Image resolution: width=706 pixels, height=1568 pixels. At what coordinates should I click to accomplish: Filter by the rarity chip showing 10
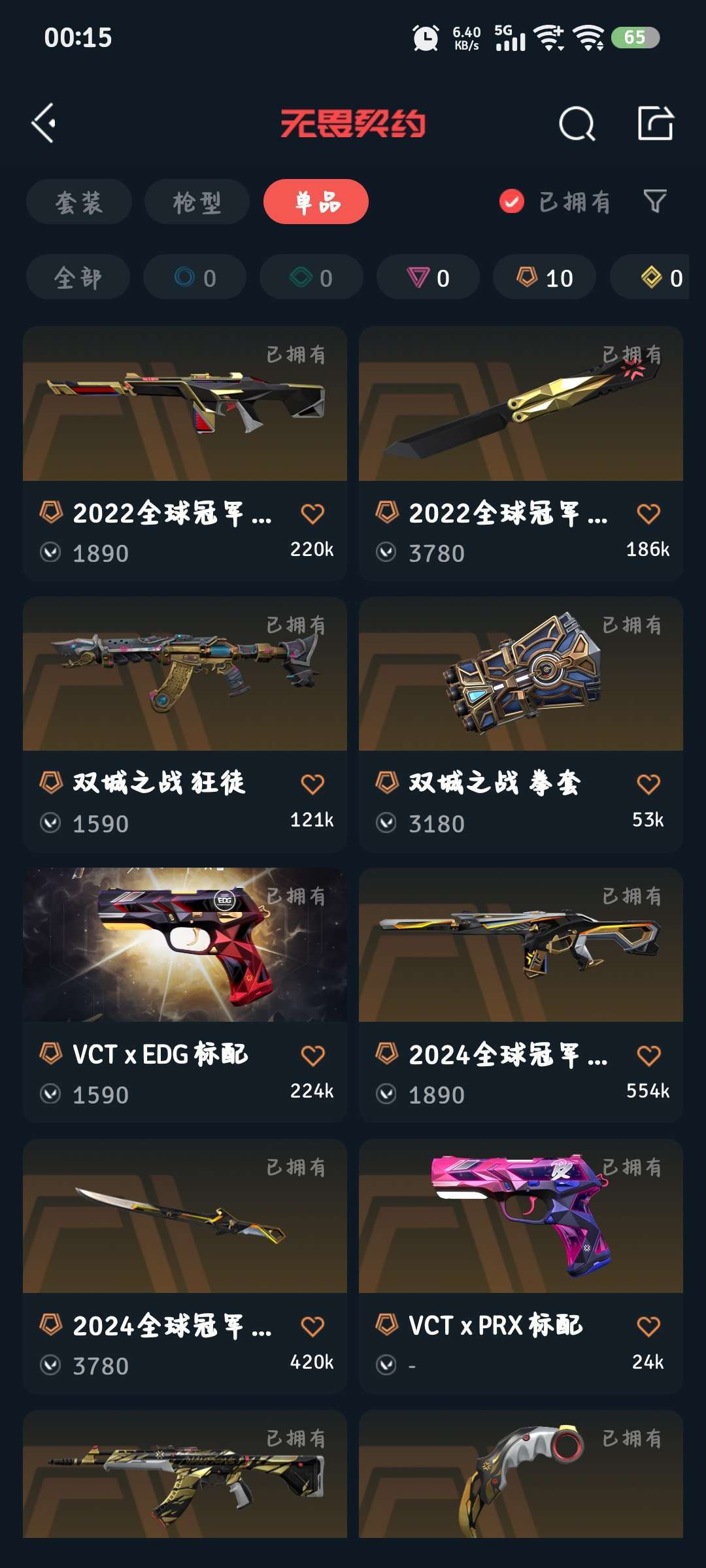pyautogui.click(x=545, y=277)
